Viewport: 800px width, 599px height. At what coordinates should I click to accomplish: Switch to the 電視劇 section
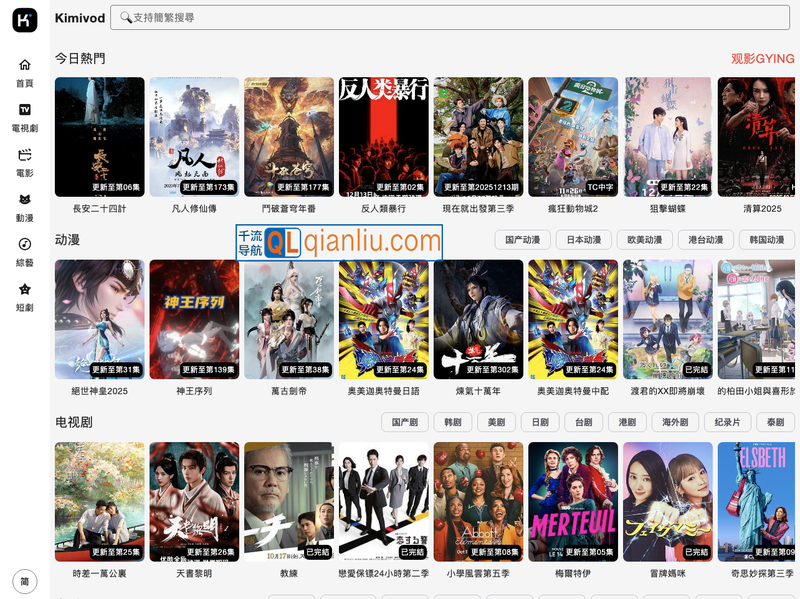click(x=25, y=117)
